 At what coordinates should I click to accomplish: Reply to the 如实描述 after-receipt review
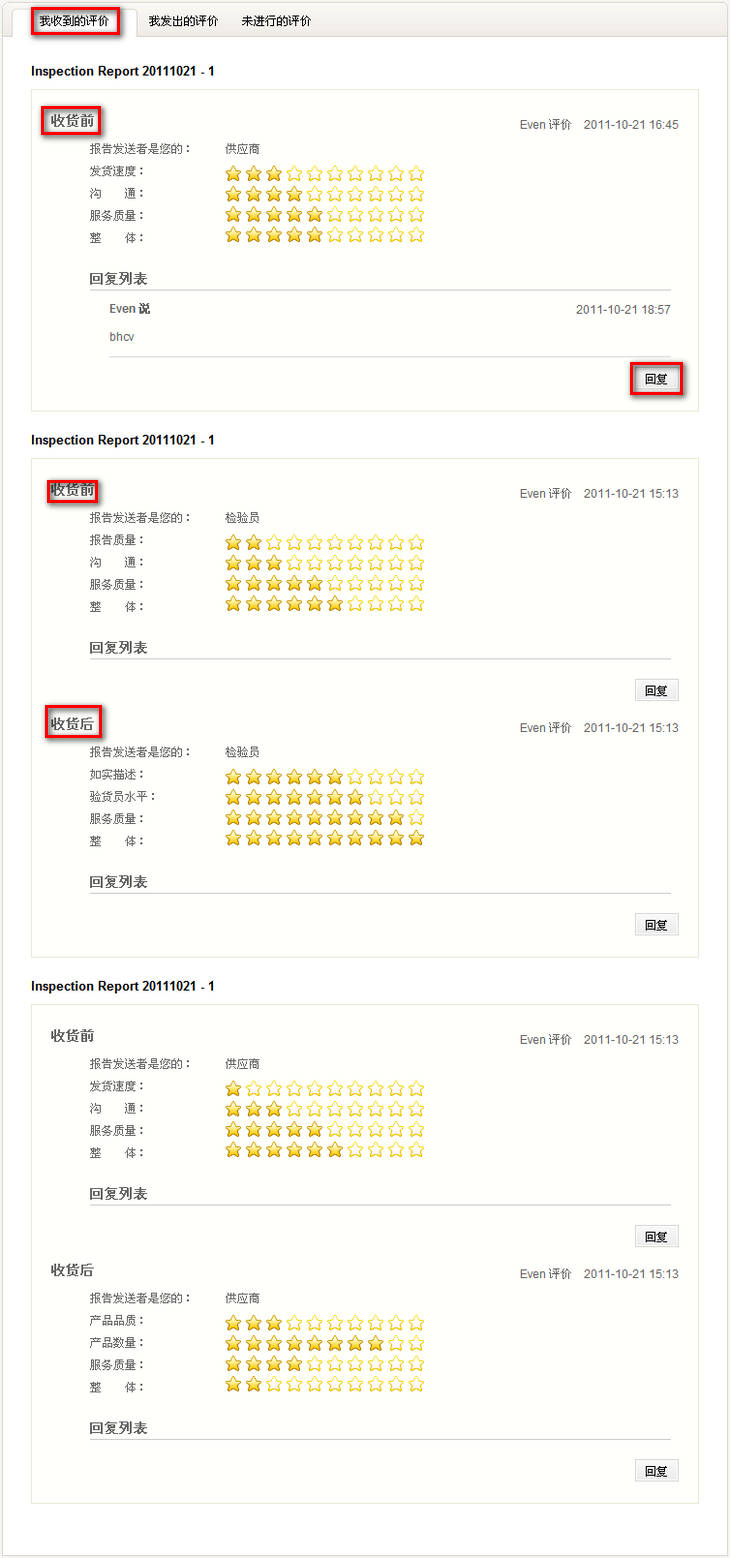[x=656, y=924]
